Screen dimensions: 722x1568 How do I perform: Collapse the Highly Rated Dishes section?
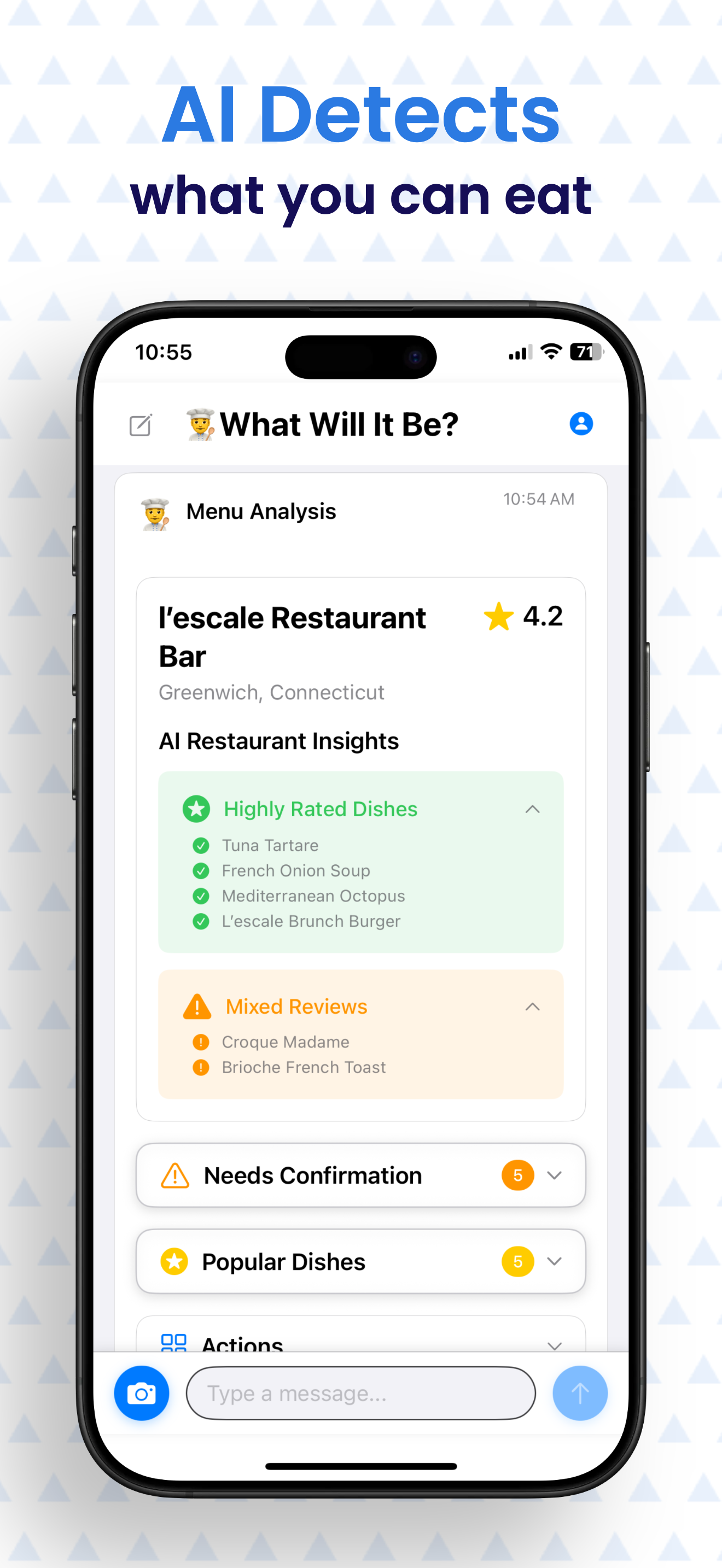click(x=533, y=810)
